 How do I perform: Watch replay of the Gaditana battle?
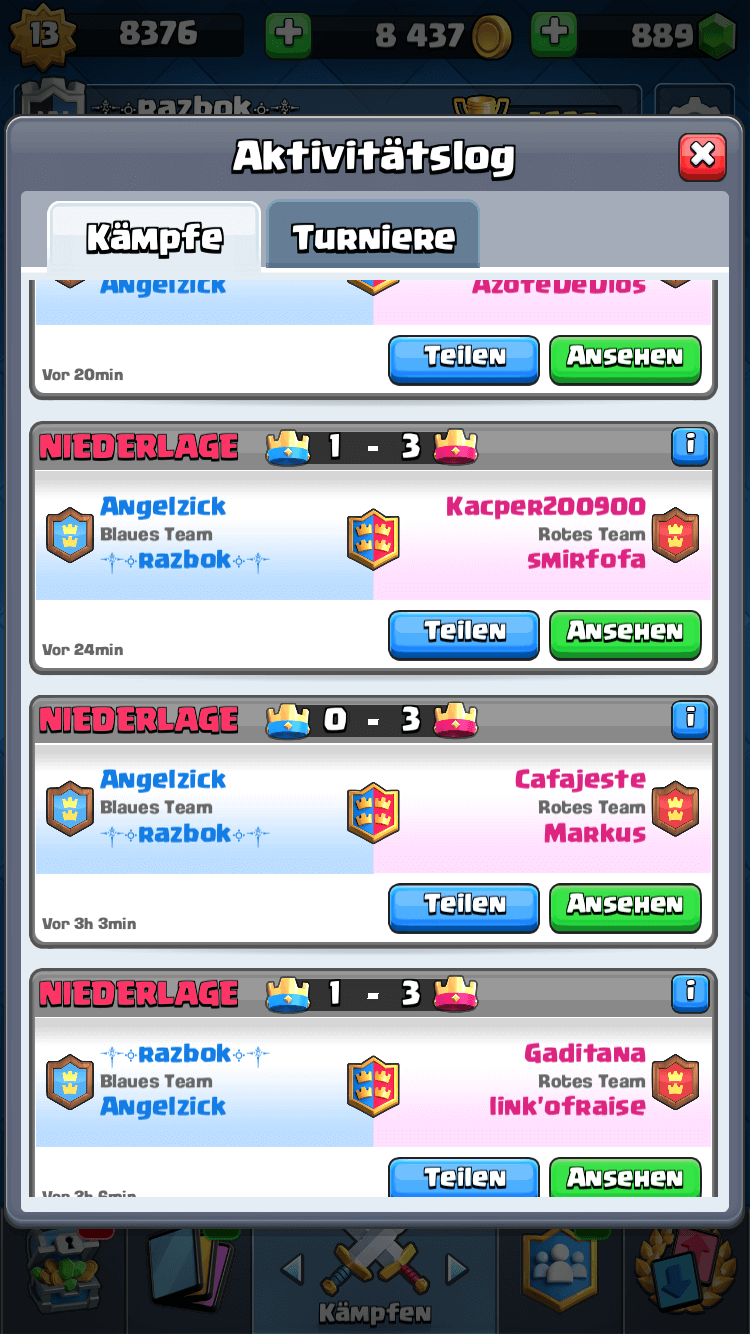[625, 1177]
